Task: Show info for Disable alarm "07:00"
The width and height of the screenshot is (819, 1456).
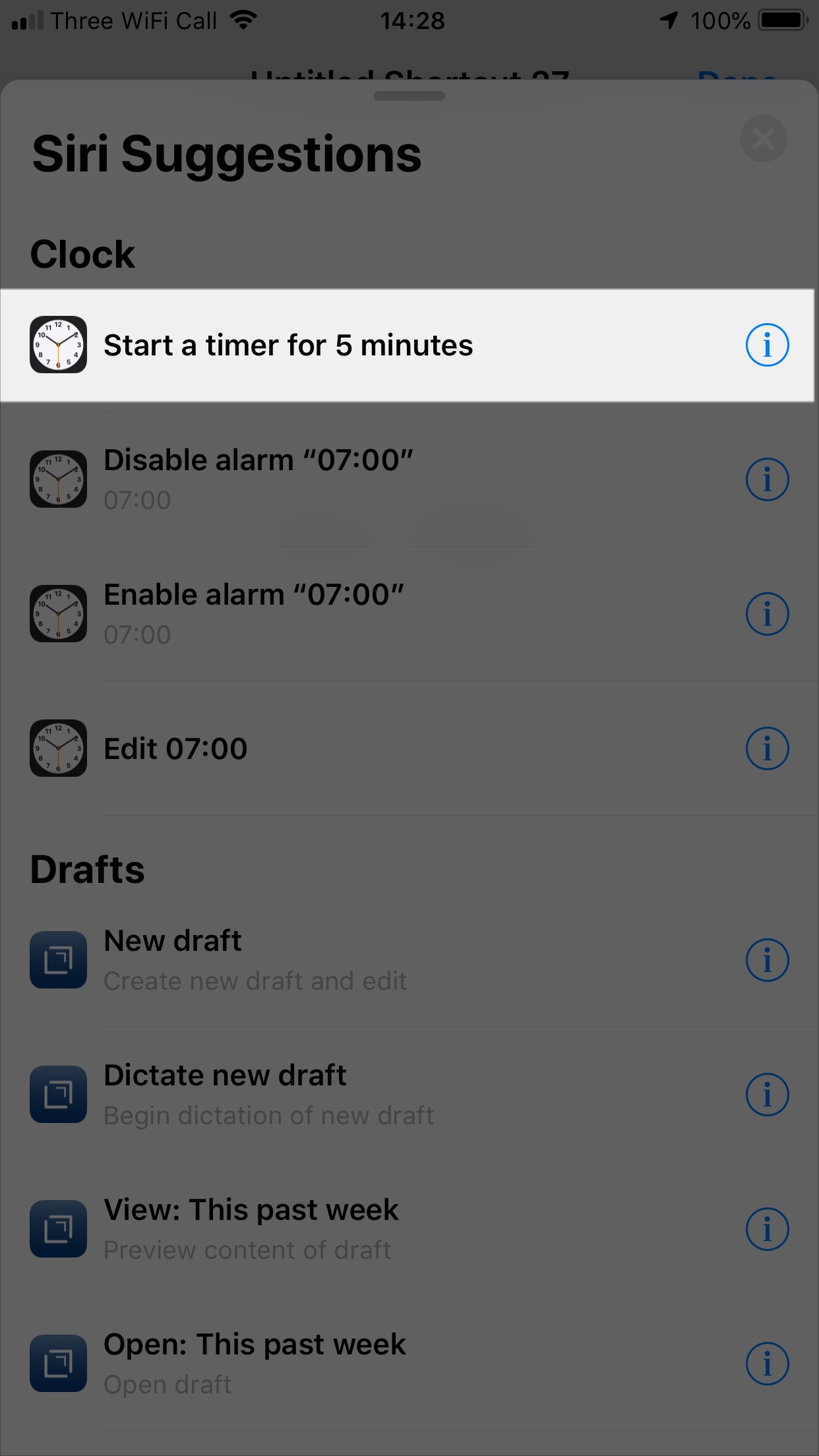Action: pyautogui.click(x=767, y=479)
